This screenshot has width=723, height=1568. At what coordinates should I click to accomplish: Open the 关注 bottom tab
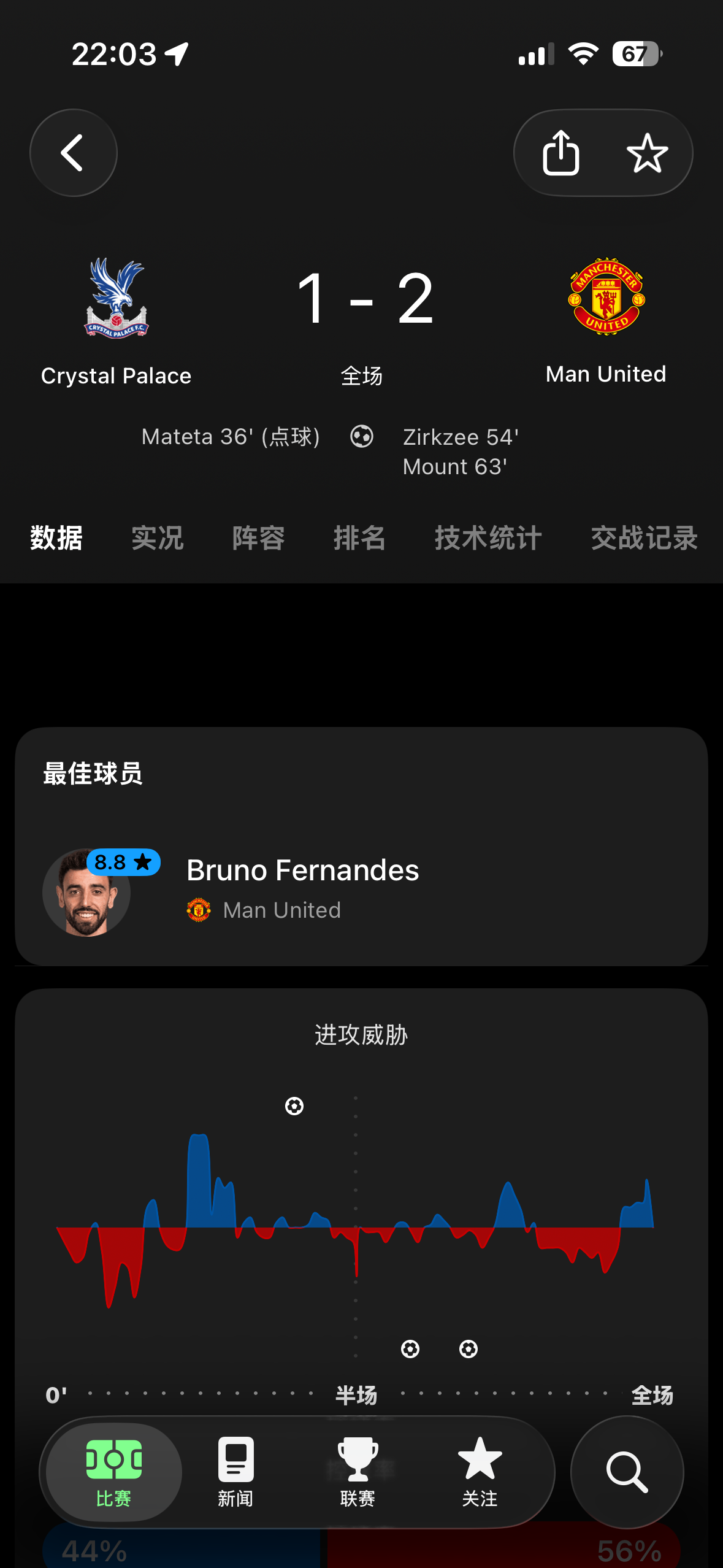tap(480, 1472)
